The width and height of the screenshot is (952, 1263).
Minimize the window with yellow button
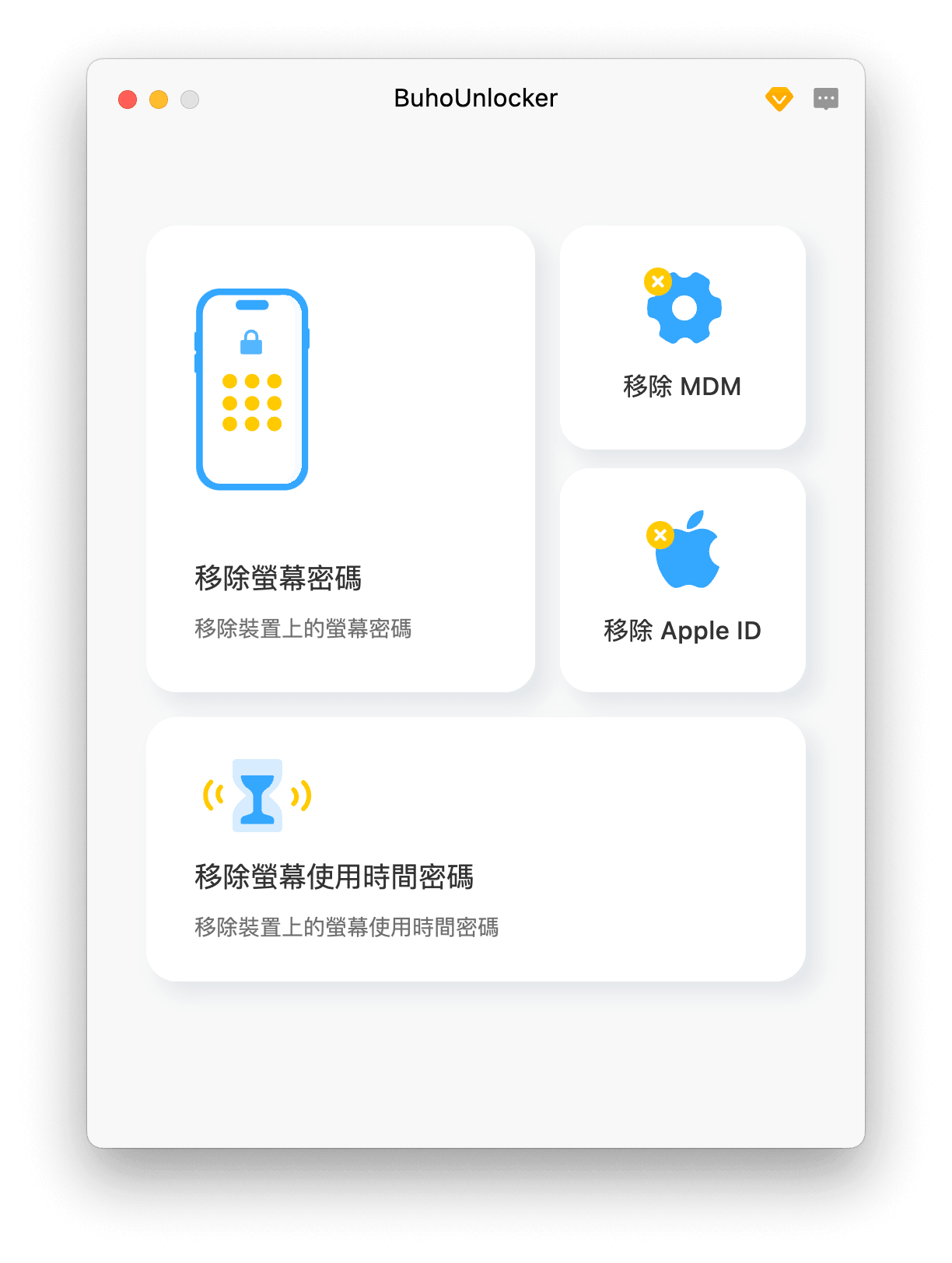159,100
